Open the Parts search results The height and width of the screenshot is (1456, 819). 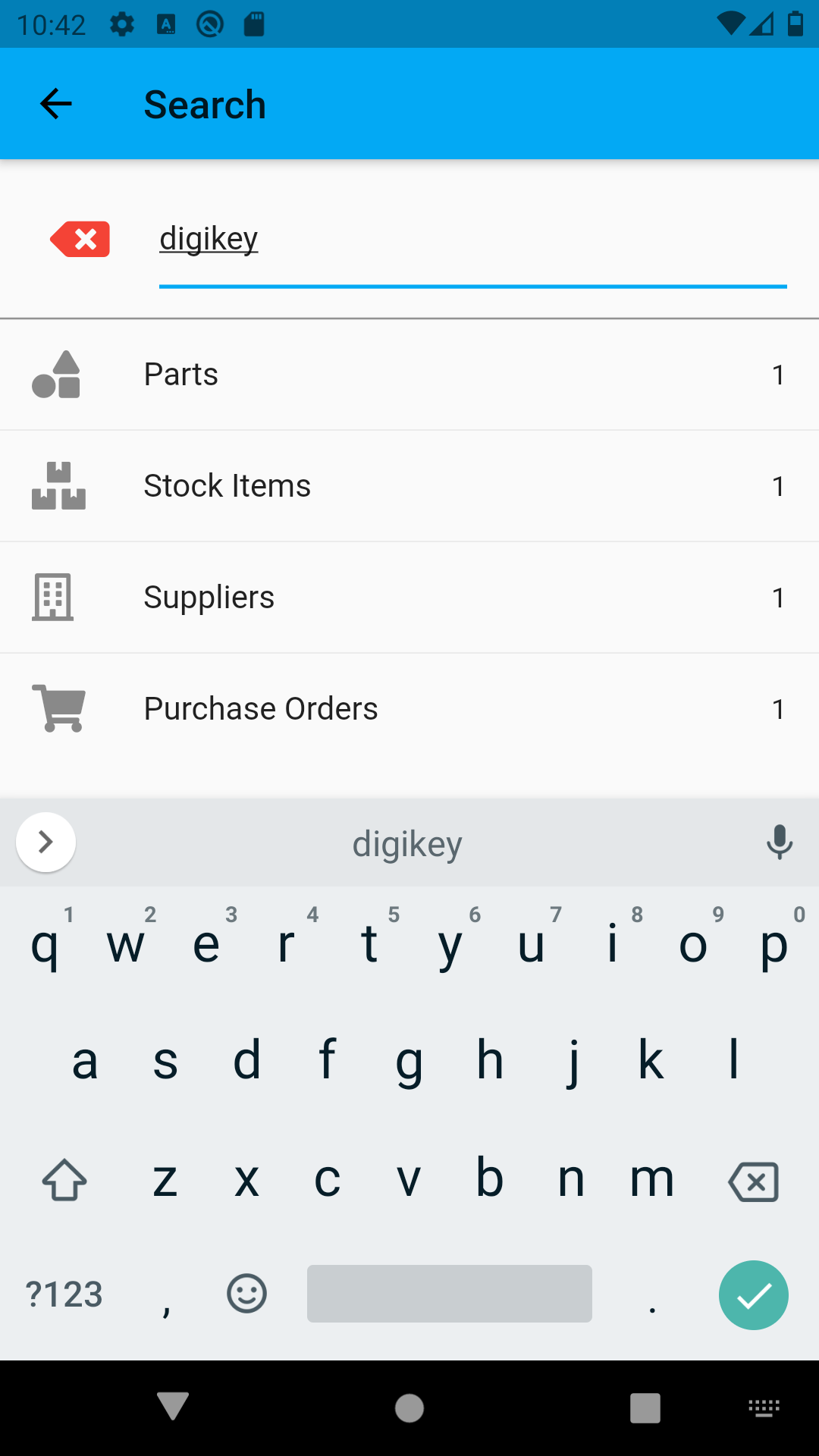pos(409,375)
